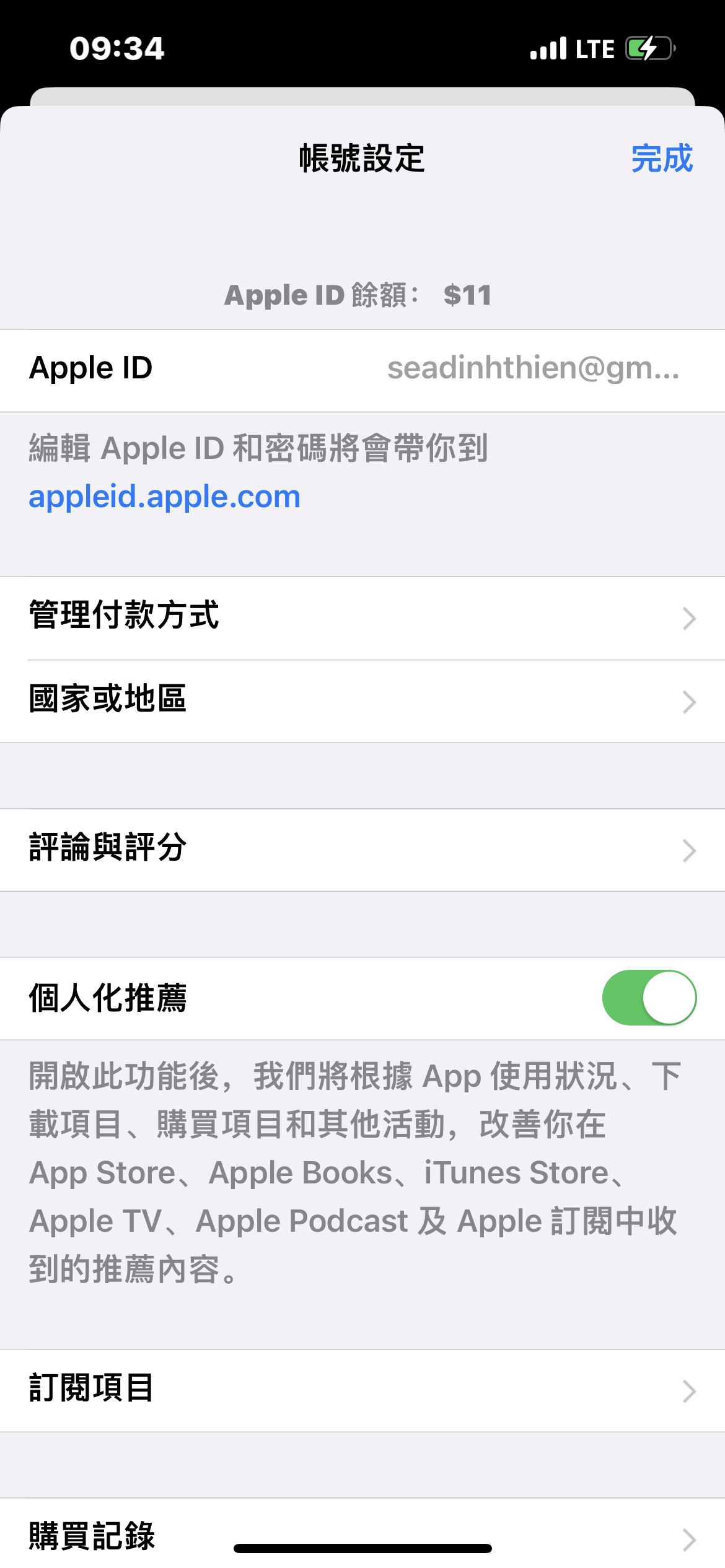Open the Apple ID email row
This screenshot has height=1568, width=725.
[362, 369]
